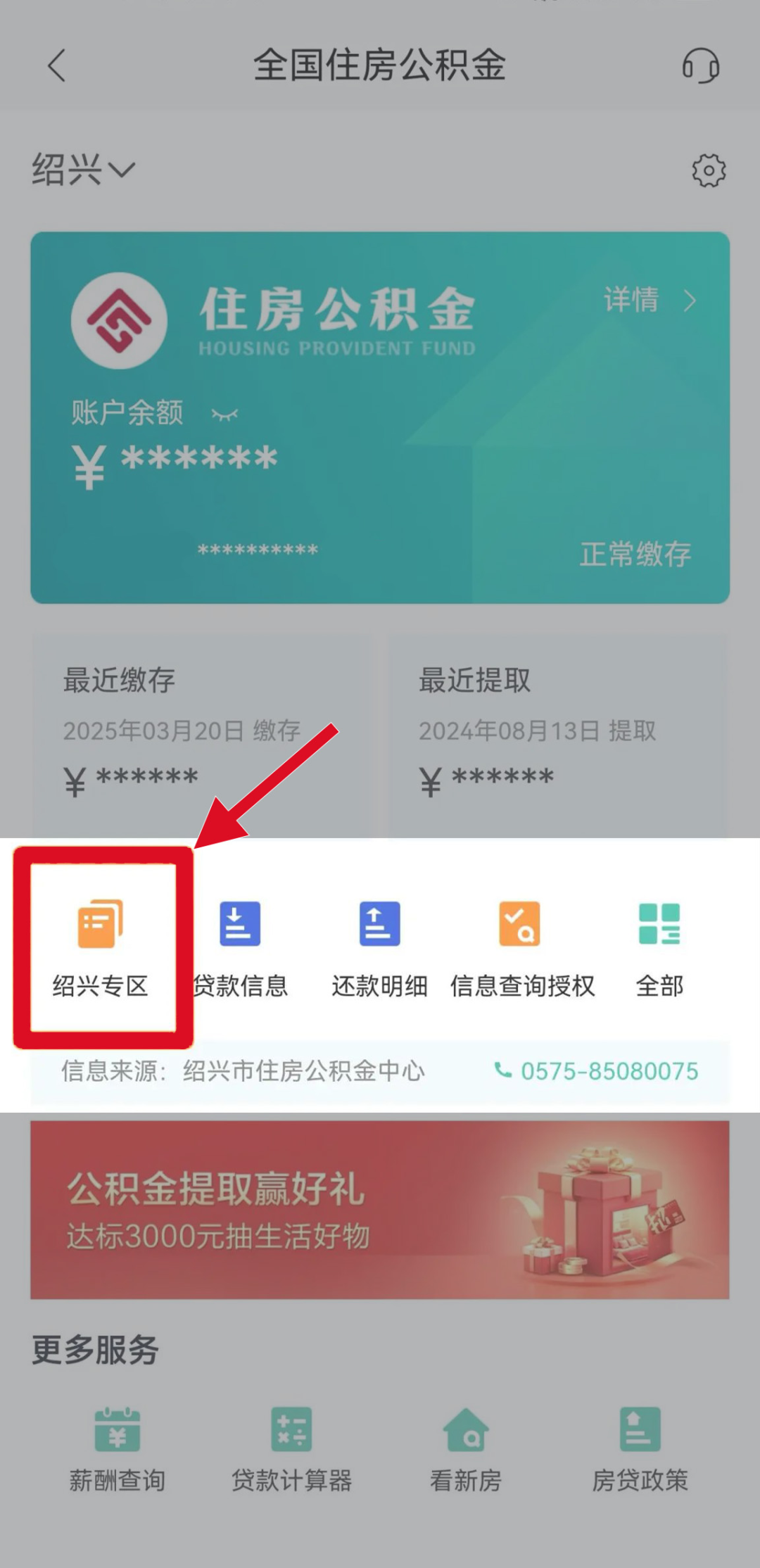The width and height of the screenshot is (760, 1568).
Task: Call 0575-85080075 phone number
Action: point(597,1071)
